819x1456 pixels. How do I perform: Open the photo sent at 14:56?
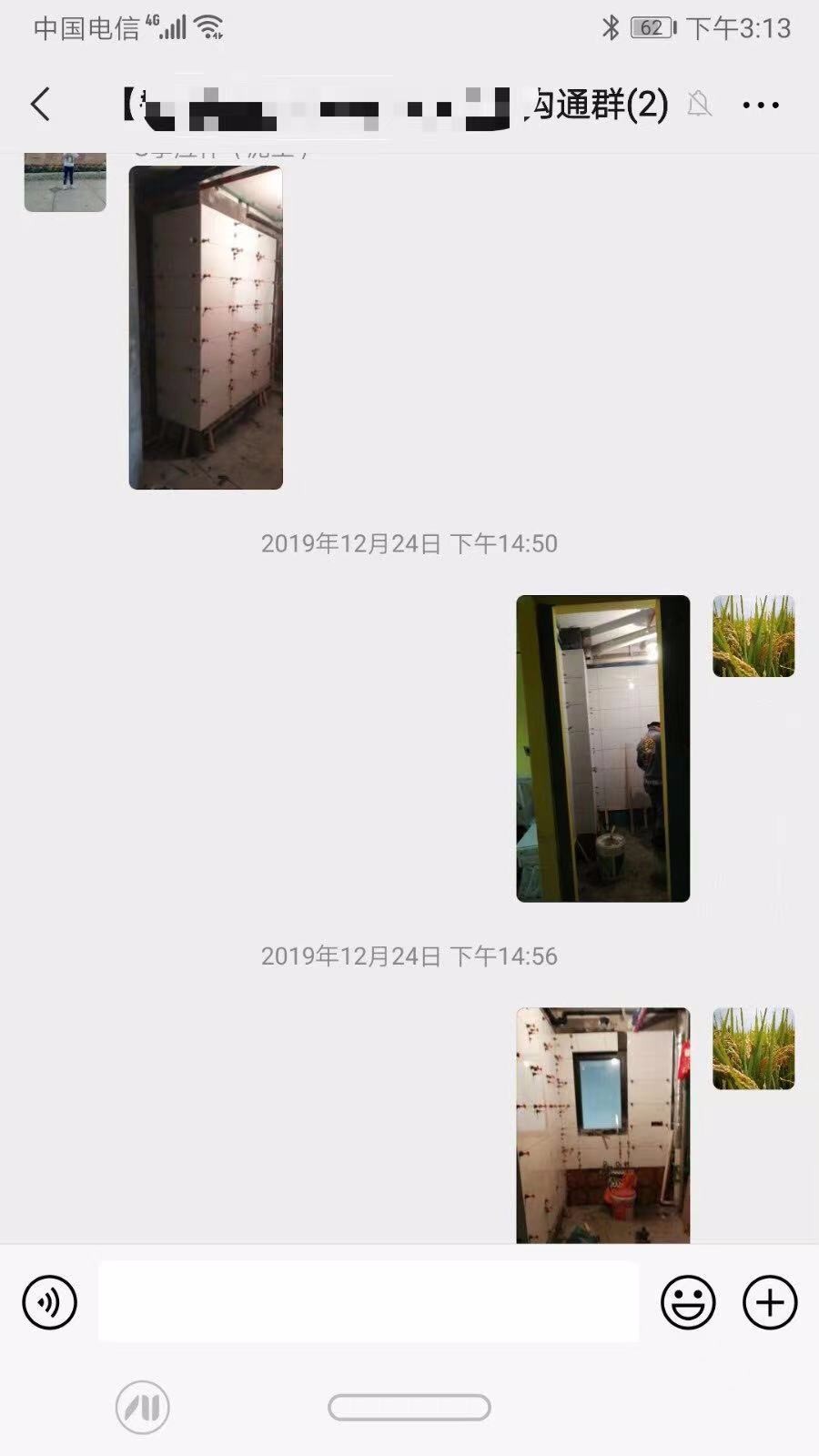(x=602, y=1124)
